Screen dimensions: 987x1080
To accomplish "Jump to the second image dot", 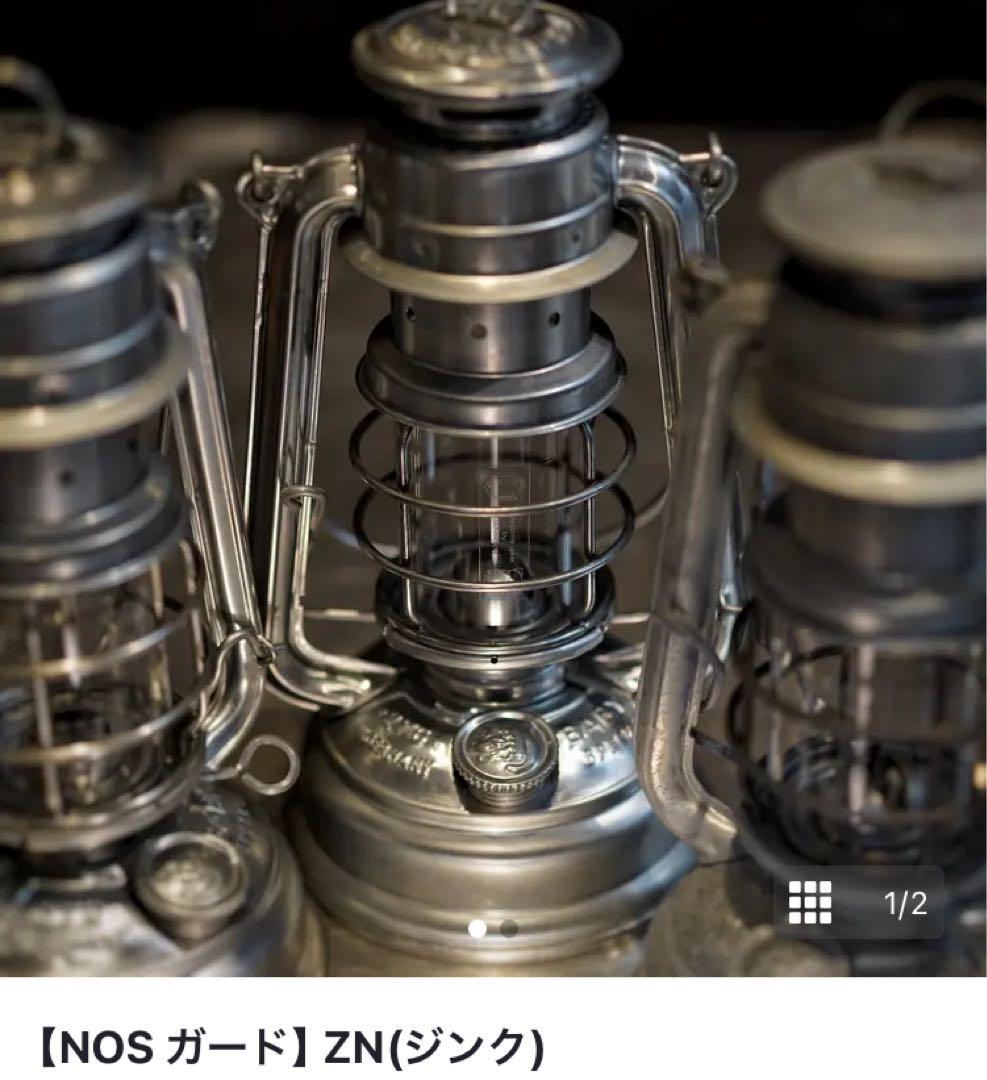I will point(509,928).
